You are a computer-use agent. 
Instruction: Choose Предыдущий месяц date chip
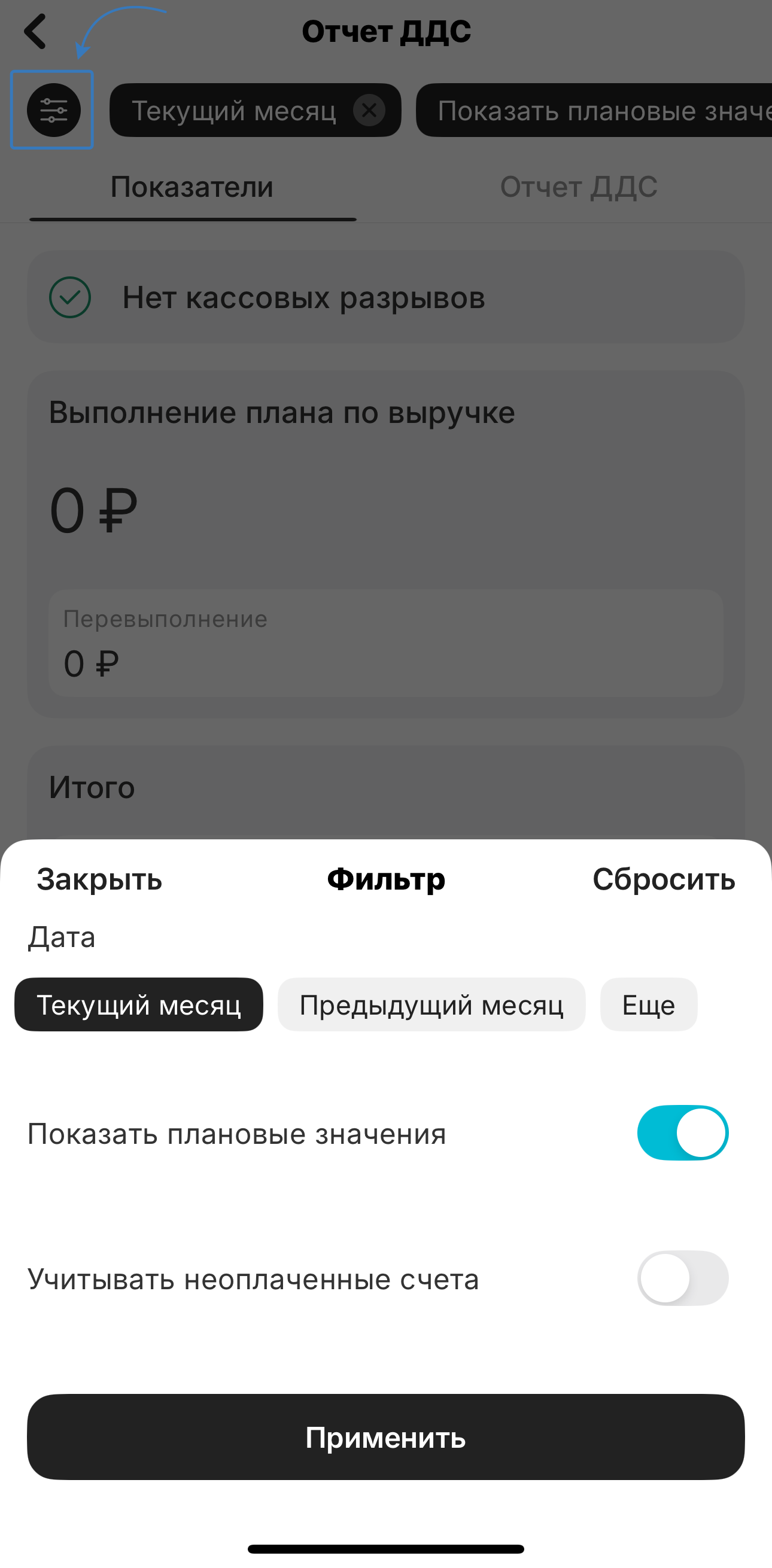[x=431, y=1005]
